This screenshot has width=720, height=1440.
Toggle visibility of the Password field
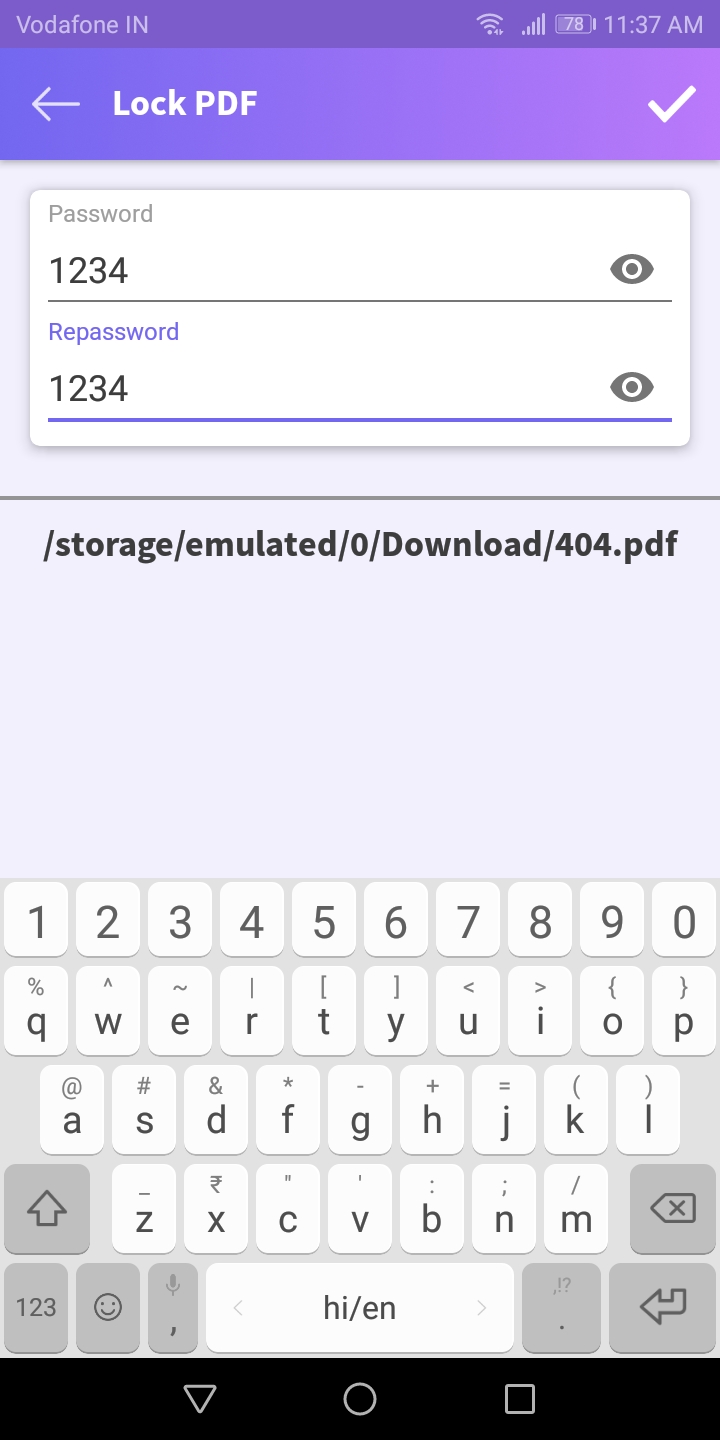tap(632, 269)
